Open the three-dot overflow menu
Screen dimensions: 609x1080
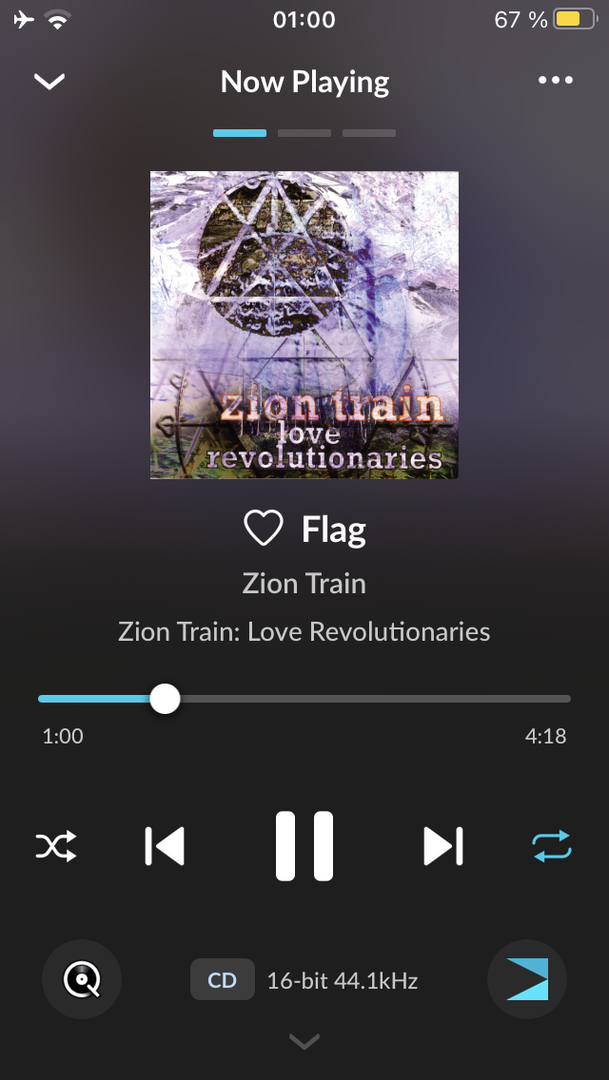click(x=555, y=81)
